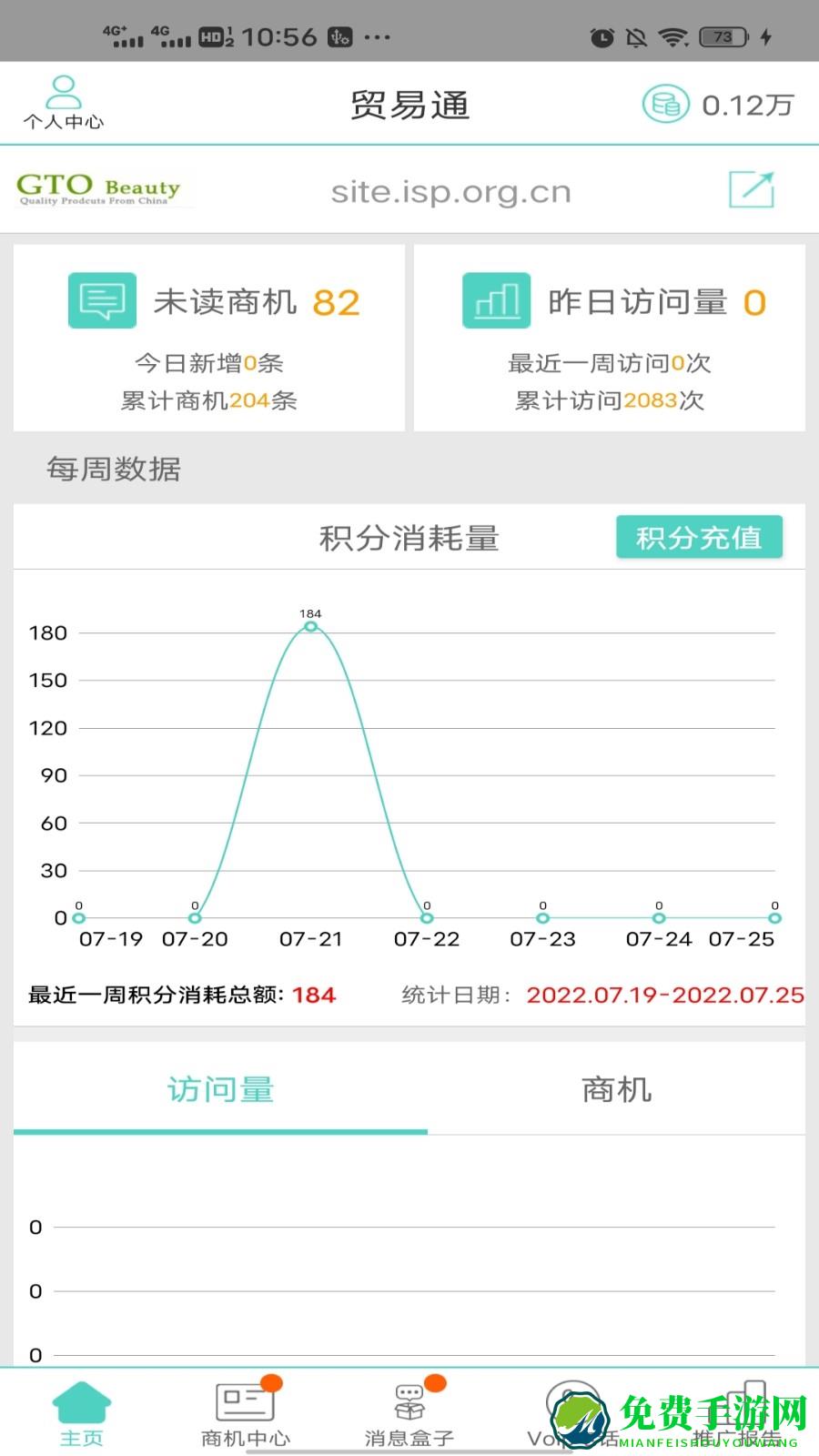Tap the GTO Beauty company logo

[98, 189]
